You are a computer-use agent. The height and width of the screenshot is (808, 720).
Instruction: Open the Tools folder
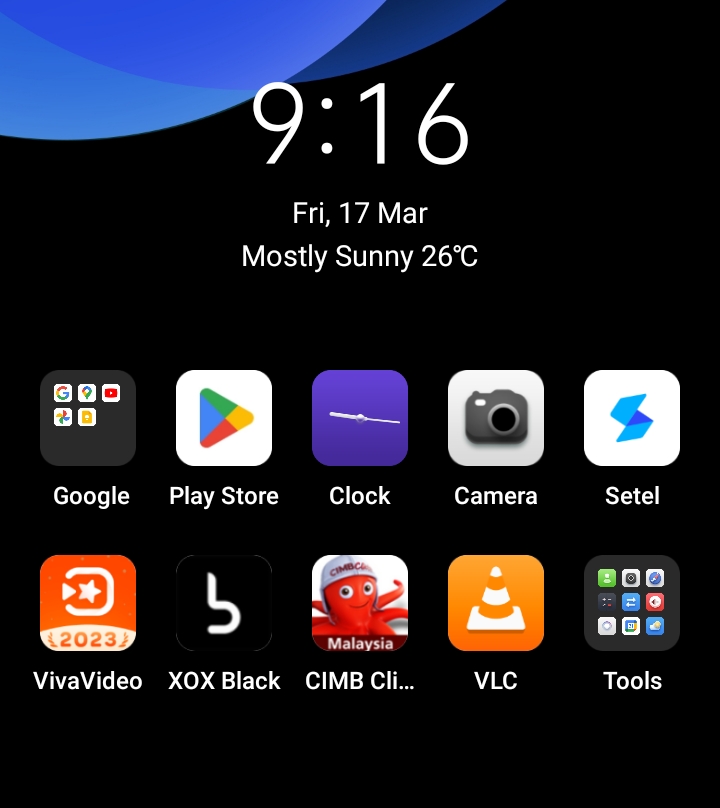pyautogui.click(x=632, y=603)
